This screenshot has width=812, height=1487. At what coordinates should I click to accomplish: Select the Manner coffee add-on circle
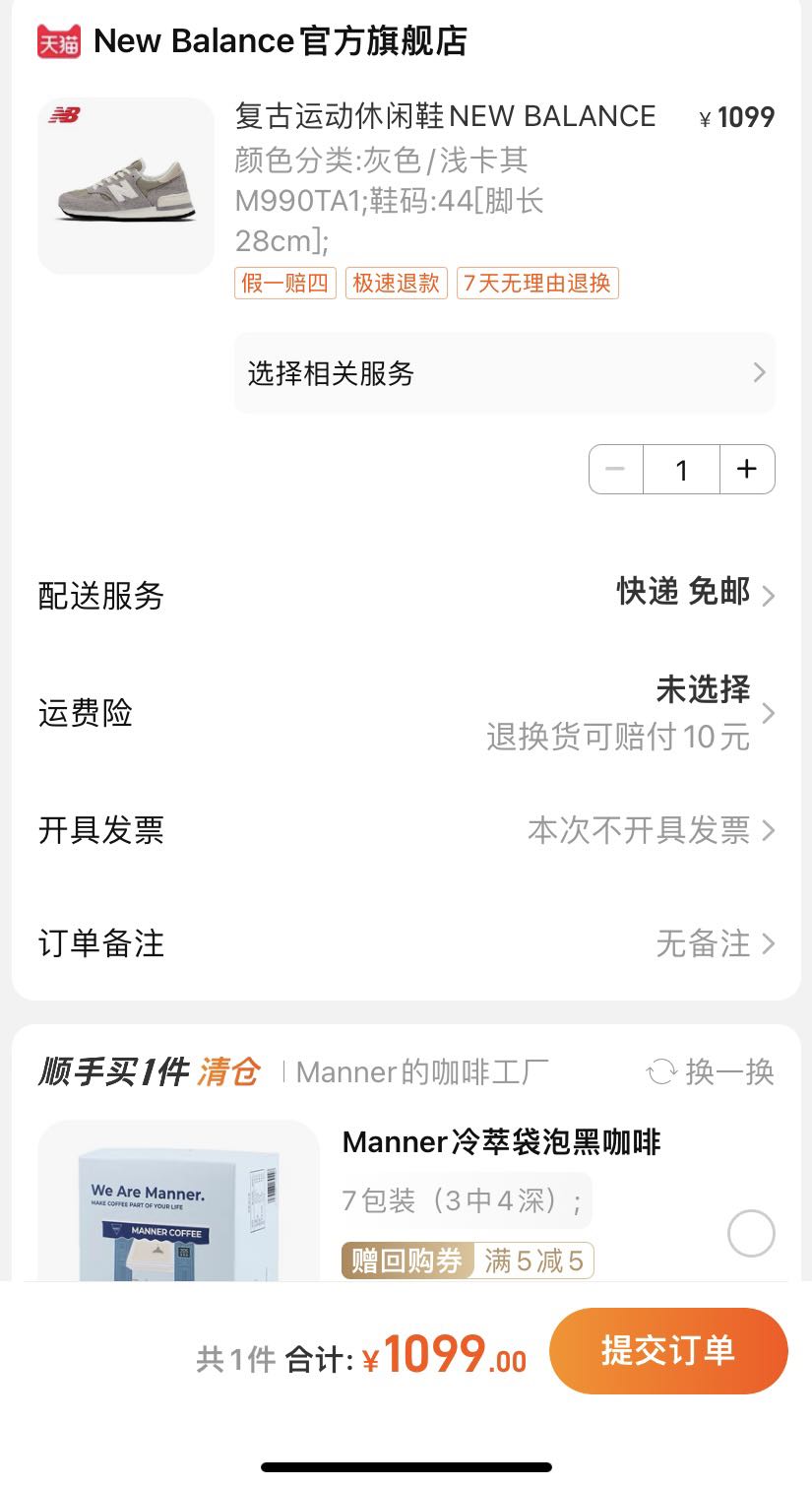[x=751, y=1234]
